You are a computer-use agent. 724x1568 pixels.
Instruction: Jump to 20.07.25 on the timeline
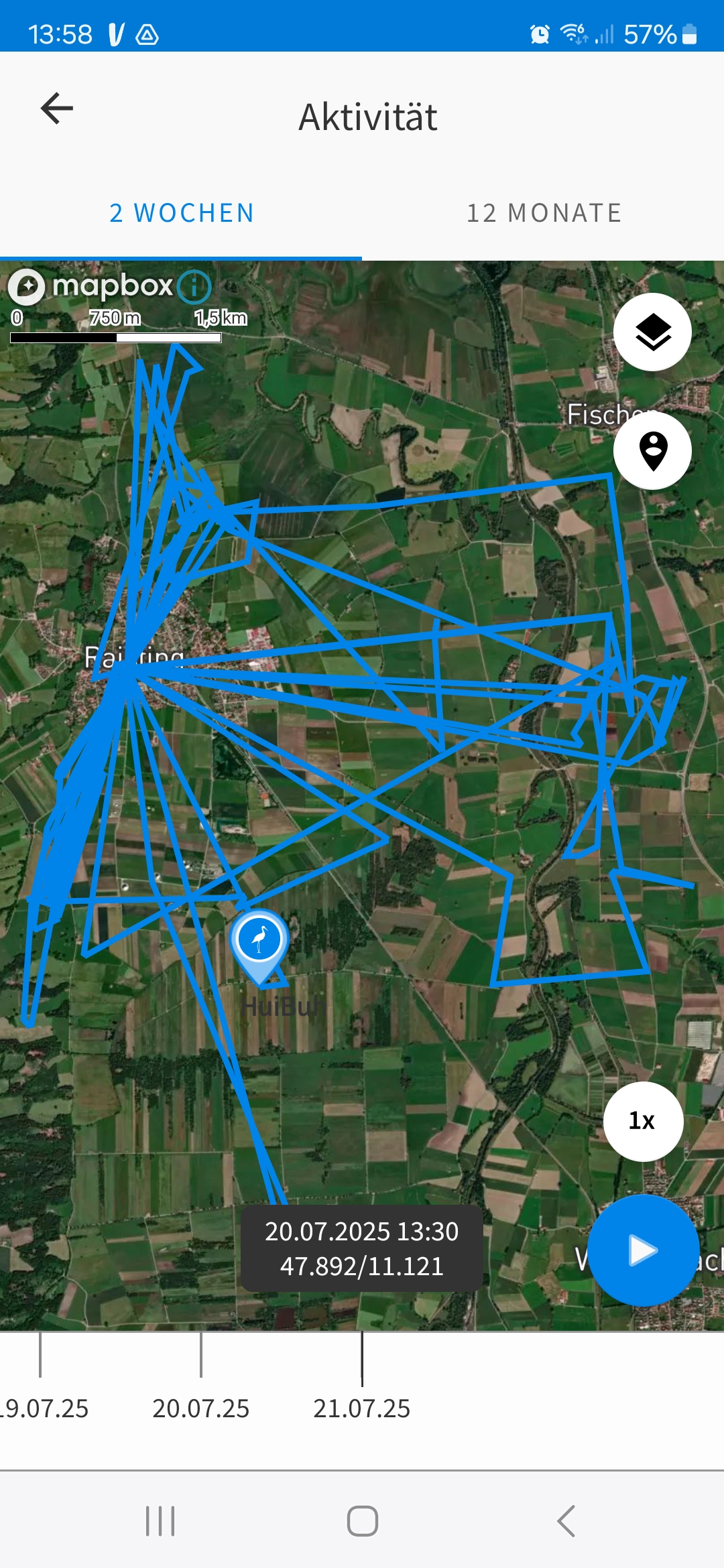[x=200, y=1409]
